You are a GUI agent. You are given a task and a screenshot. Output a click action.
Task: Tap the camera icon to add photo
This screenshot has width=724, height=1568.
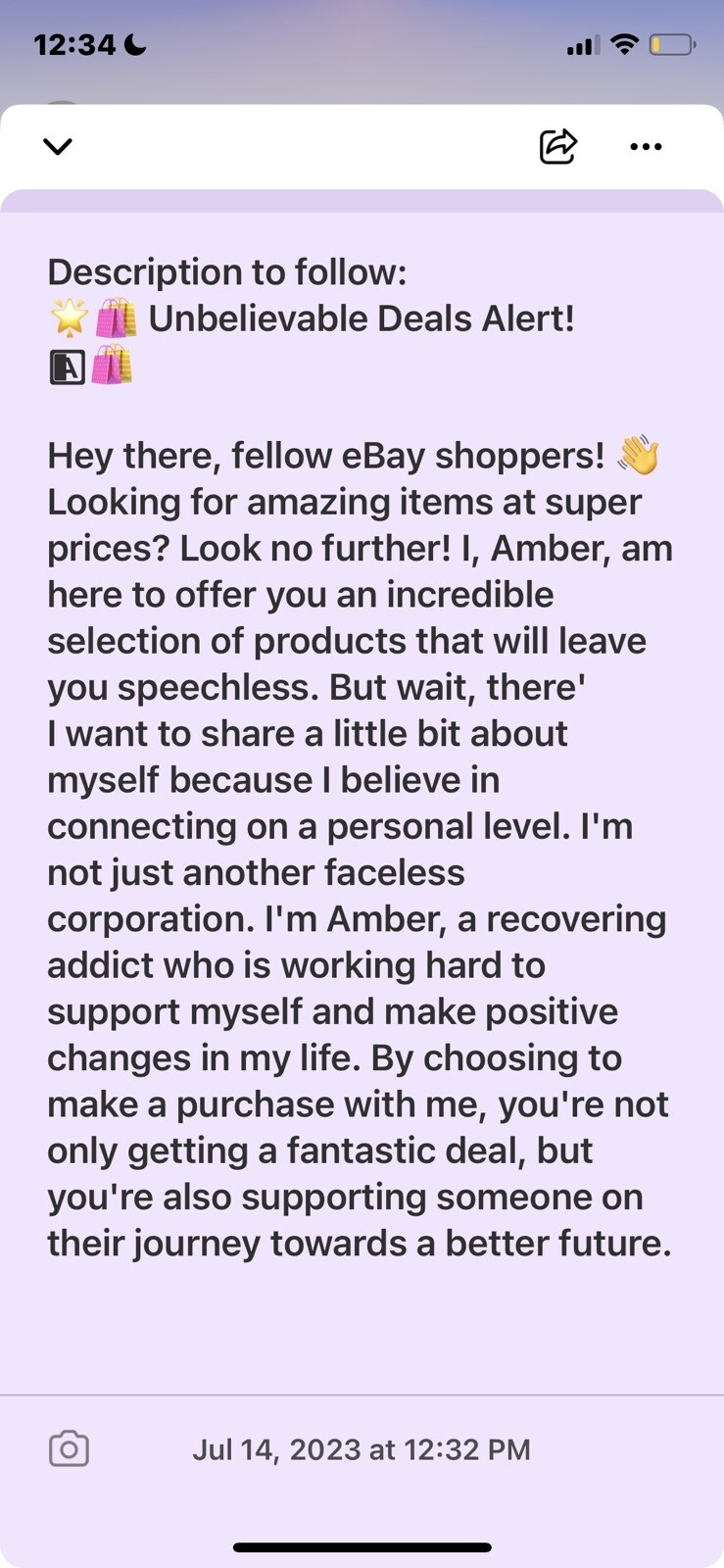[69, 1448]
